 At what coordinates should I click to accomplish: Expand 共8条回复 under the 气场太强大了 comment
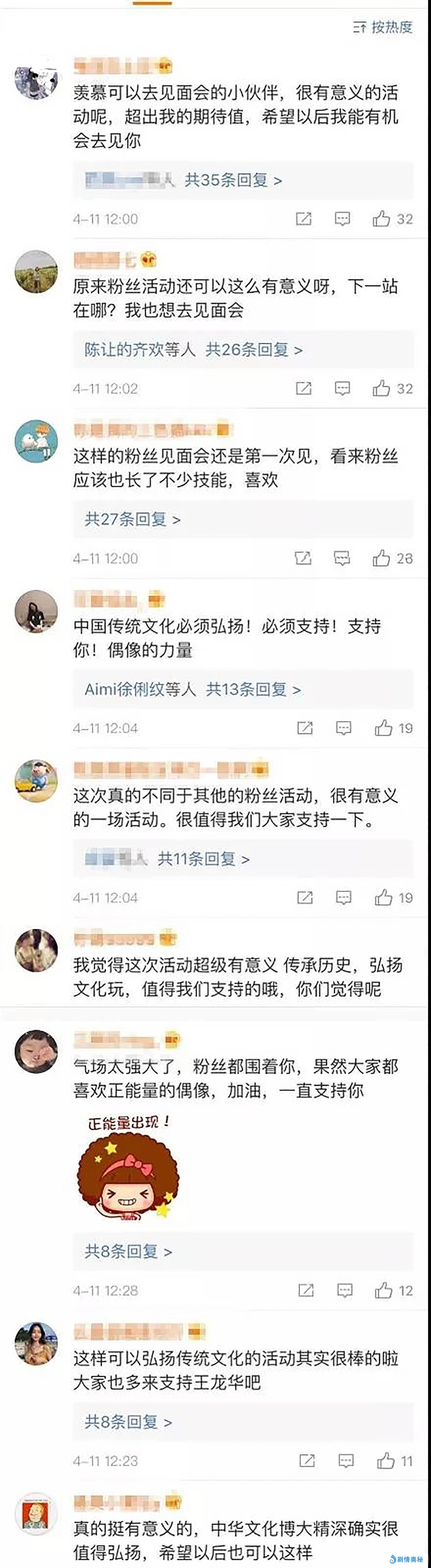128,1251
